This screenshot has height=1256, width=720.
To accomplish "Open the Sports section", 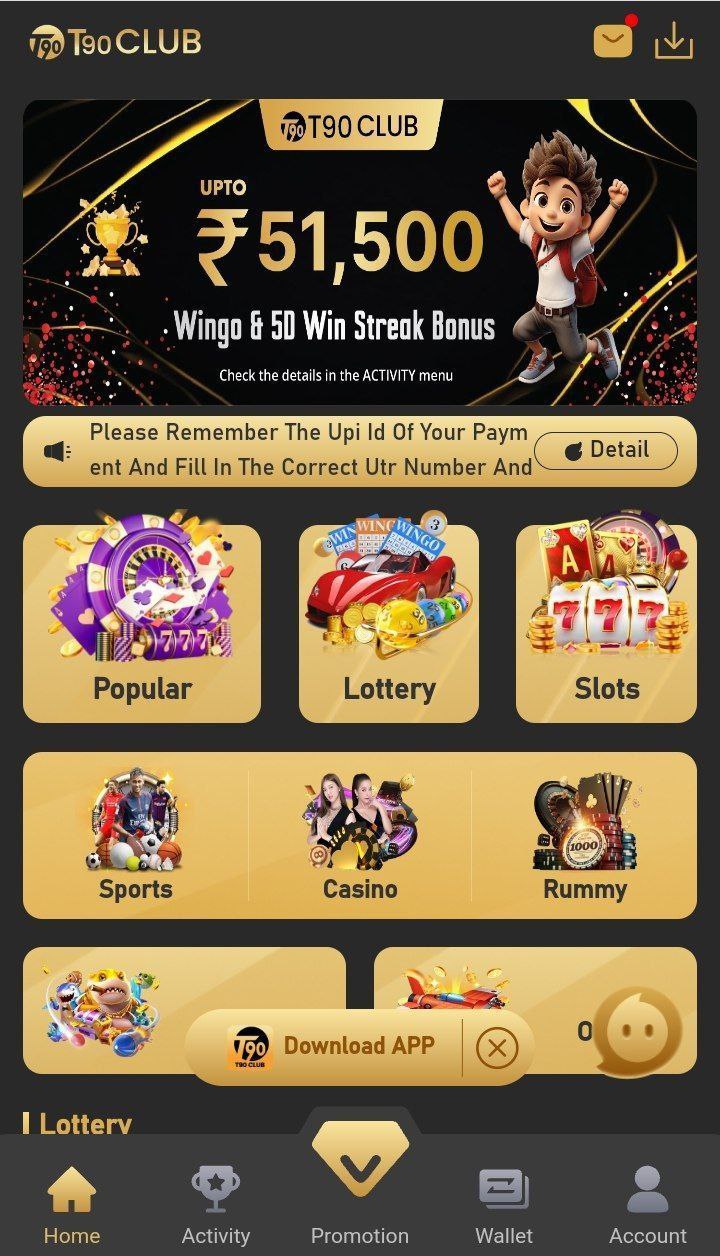I will (x=136, y=836).
